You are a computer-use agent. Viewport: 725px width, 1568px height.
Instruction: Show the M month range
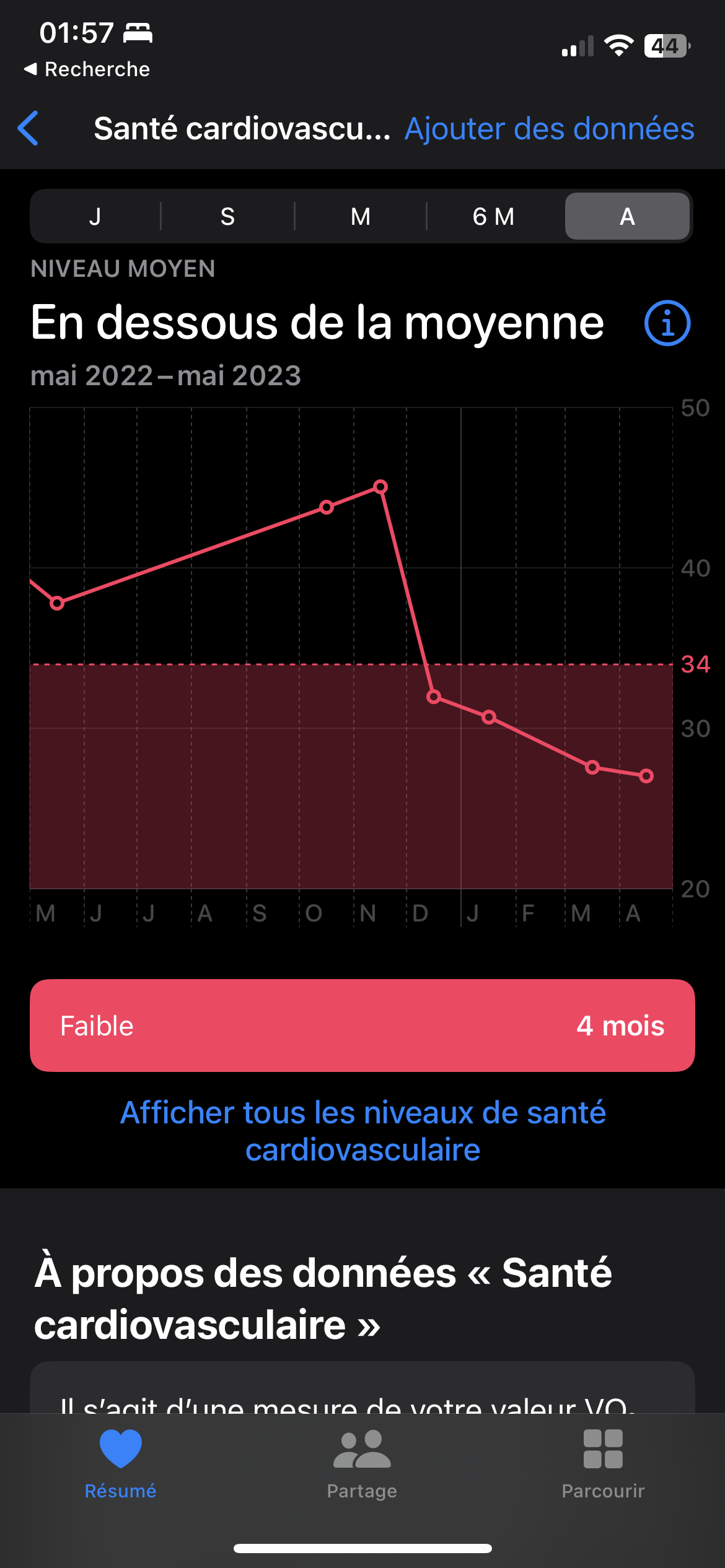[x=360, y=217]
